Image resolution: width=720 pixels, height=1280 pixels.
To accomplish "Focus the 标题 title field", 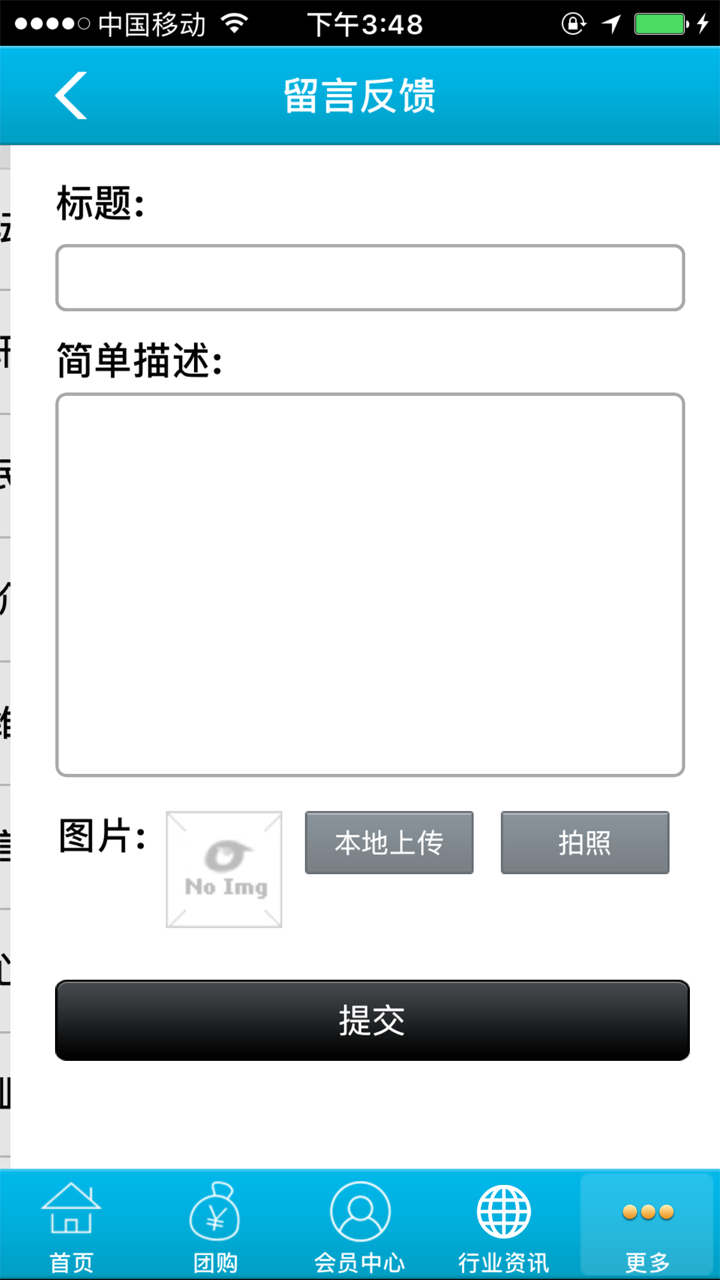I will (370, 278).
